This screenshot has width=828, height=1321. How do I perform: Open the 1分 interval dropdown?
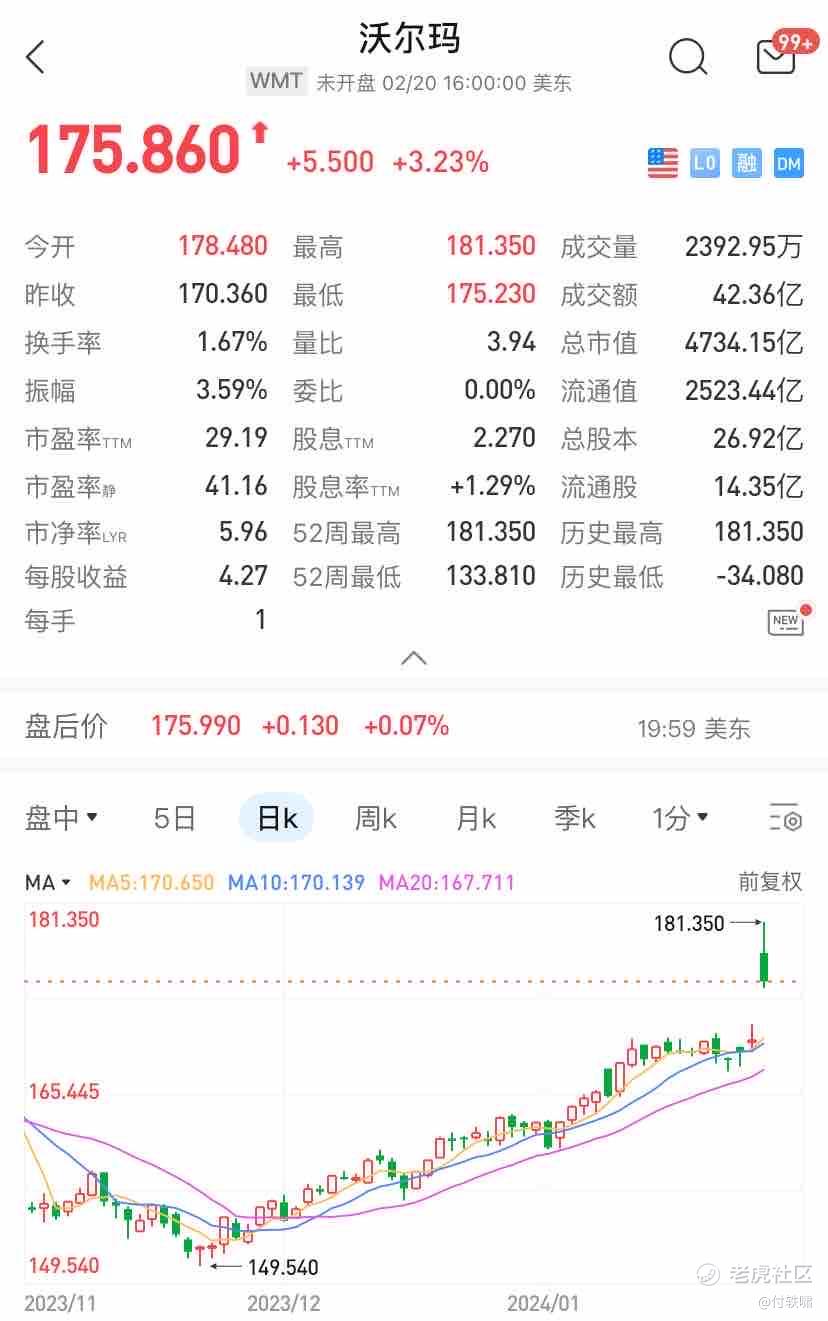[680, 818]
